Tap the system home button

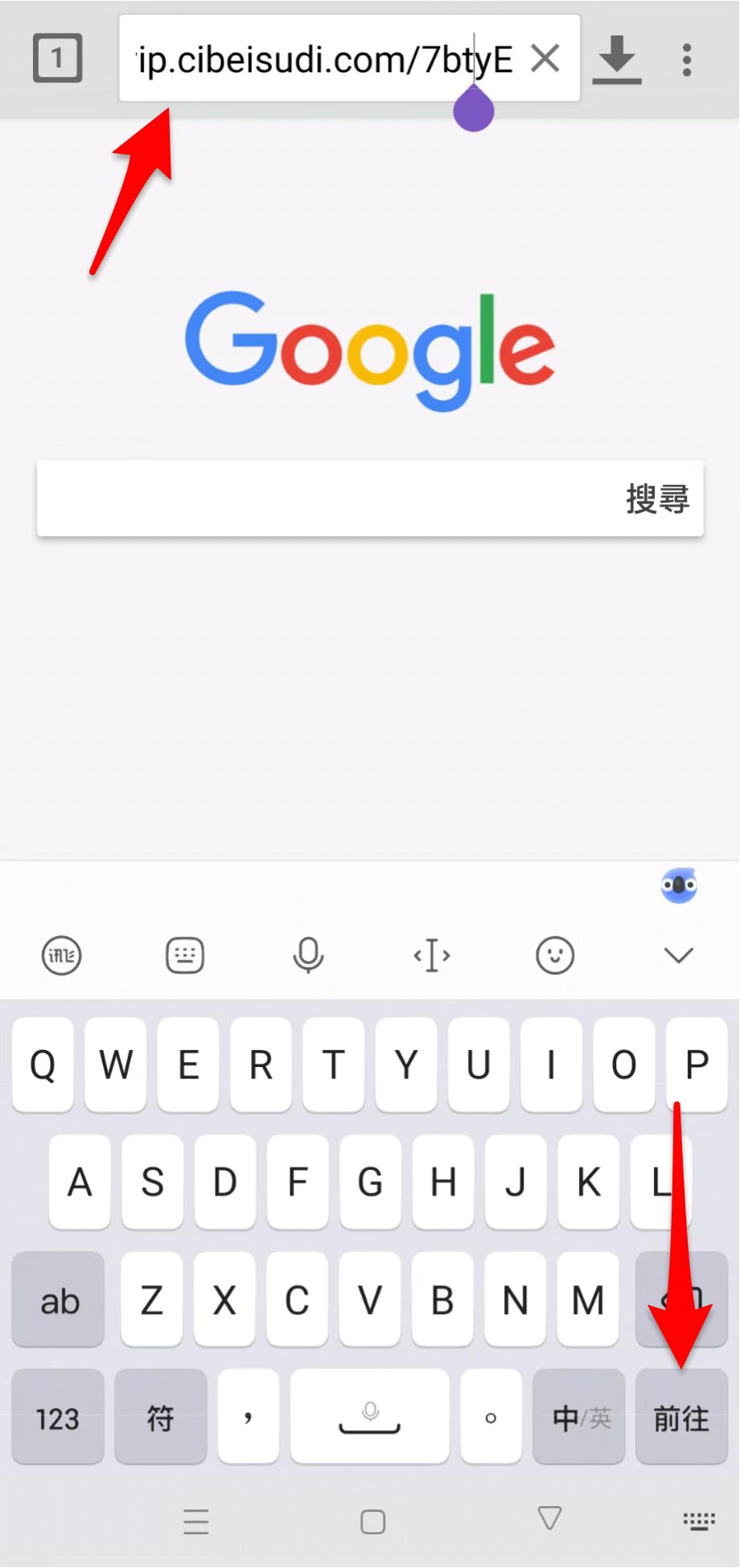[x=372, y=1521]
